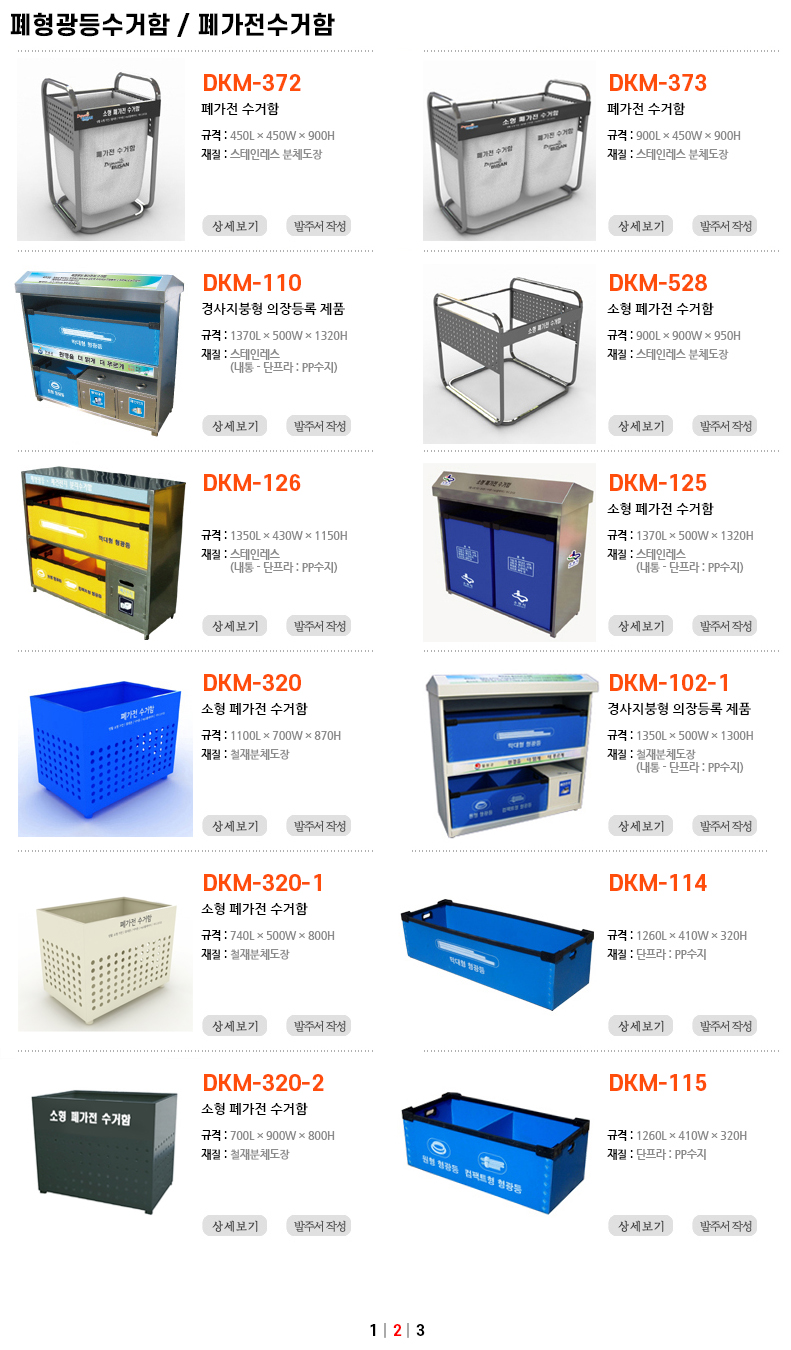The height and width of the screenshot is (1350, 791).
Task: Write order form for DKM-373
Action: pyautogui.click(x=724, y=226)
